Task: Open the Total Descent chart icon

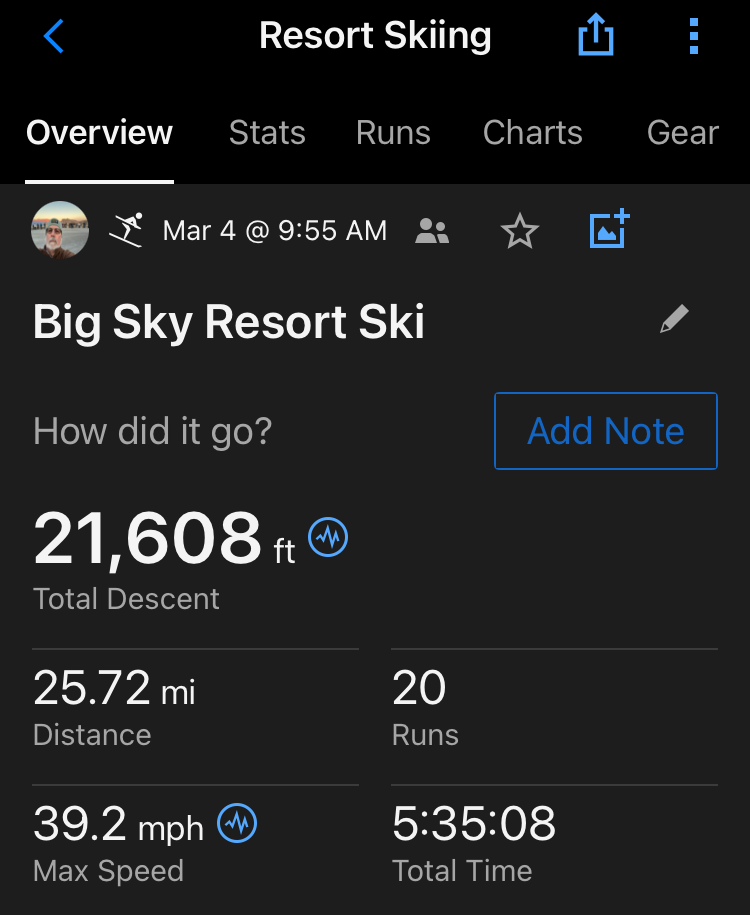Action: click(326, 537)
